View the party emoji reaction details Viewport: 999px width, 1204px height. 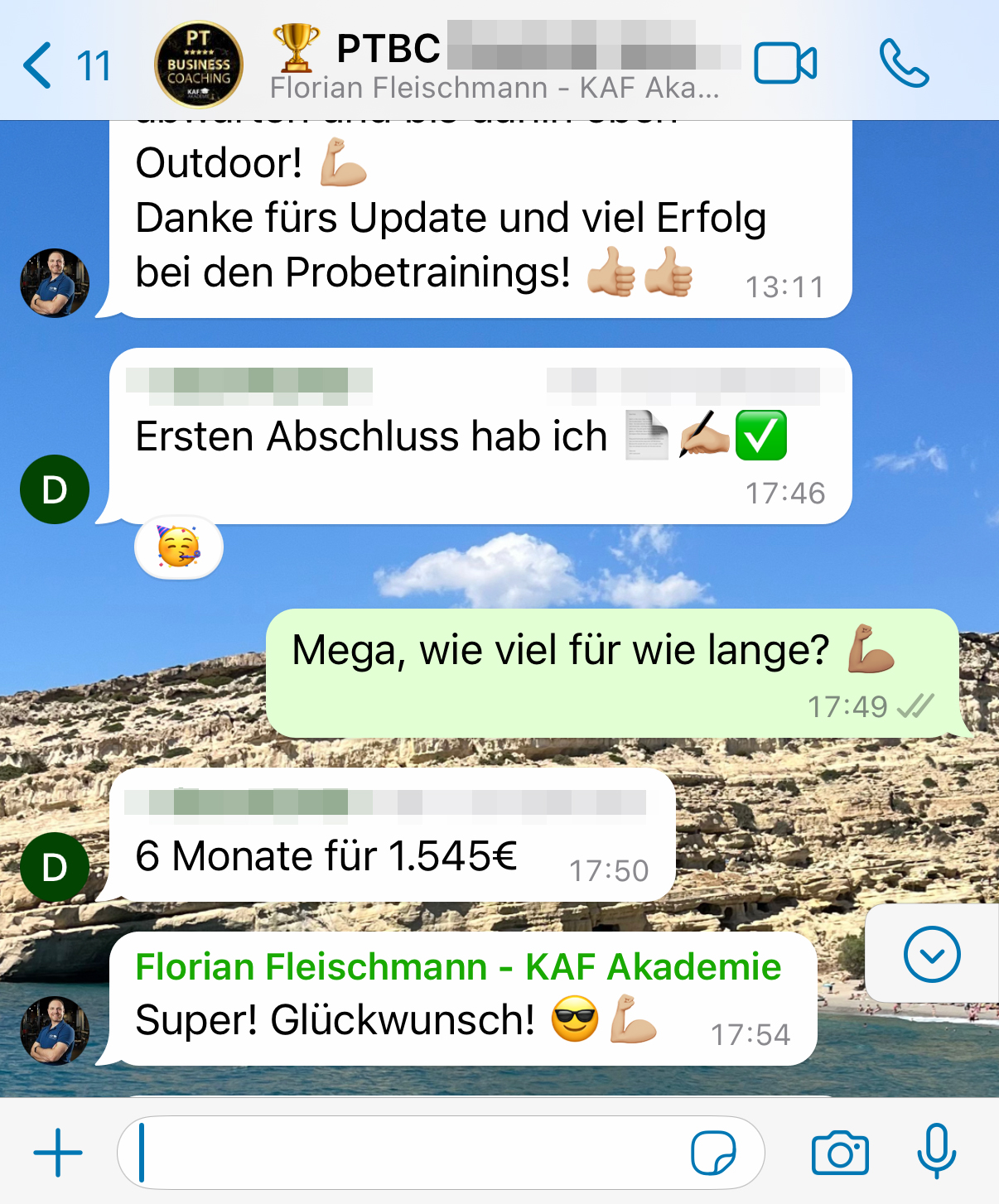point(179,548)
